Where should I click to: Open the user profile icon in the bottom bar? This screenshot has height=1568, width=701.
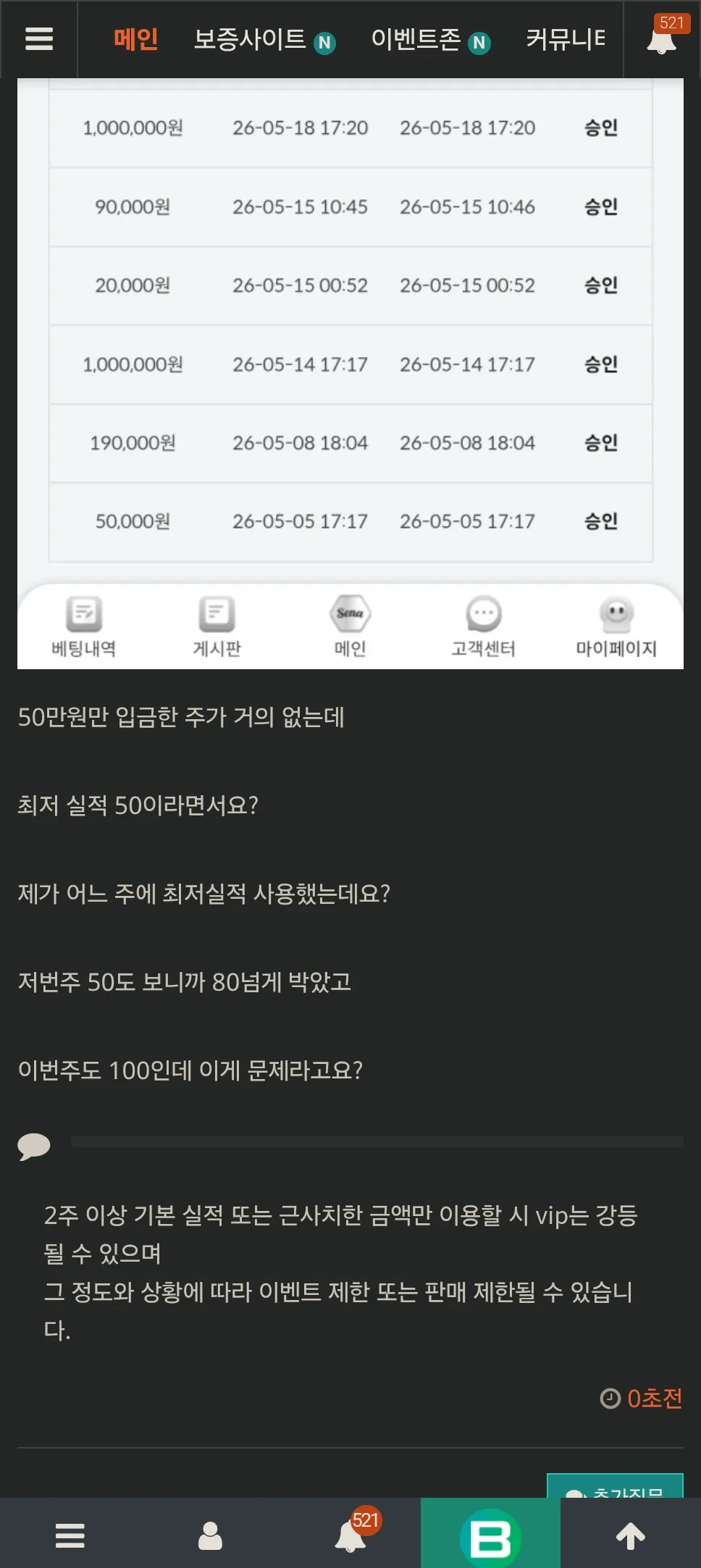(210, 1535)
